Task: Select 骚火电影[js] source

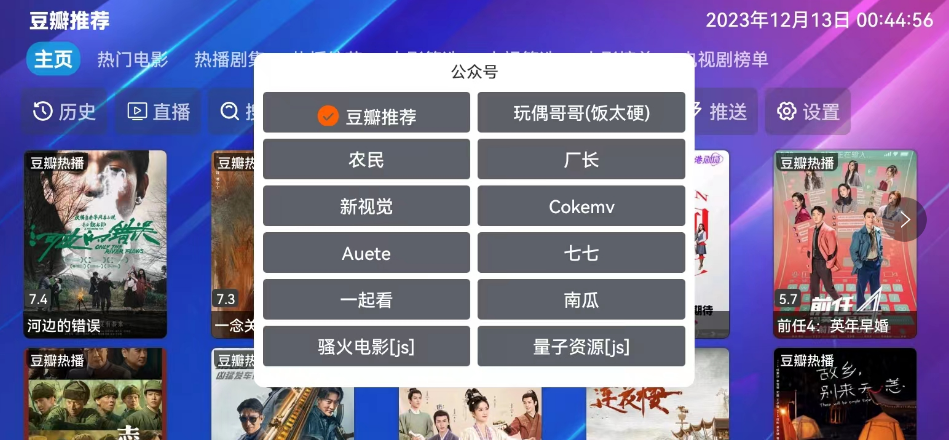Action: point(366,346)
